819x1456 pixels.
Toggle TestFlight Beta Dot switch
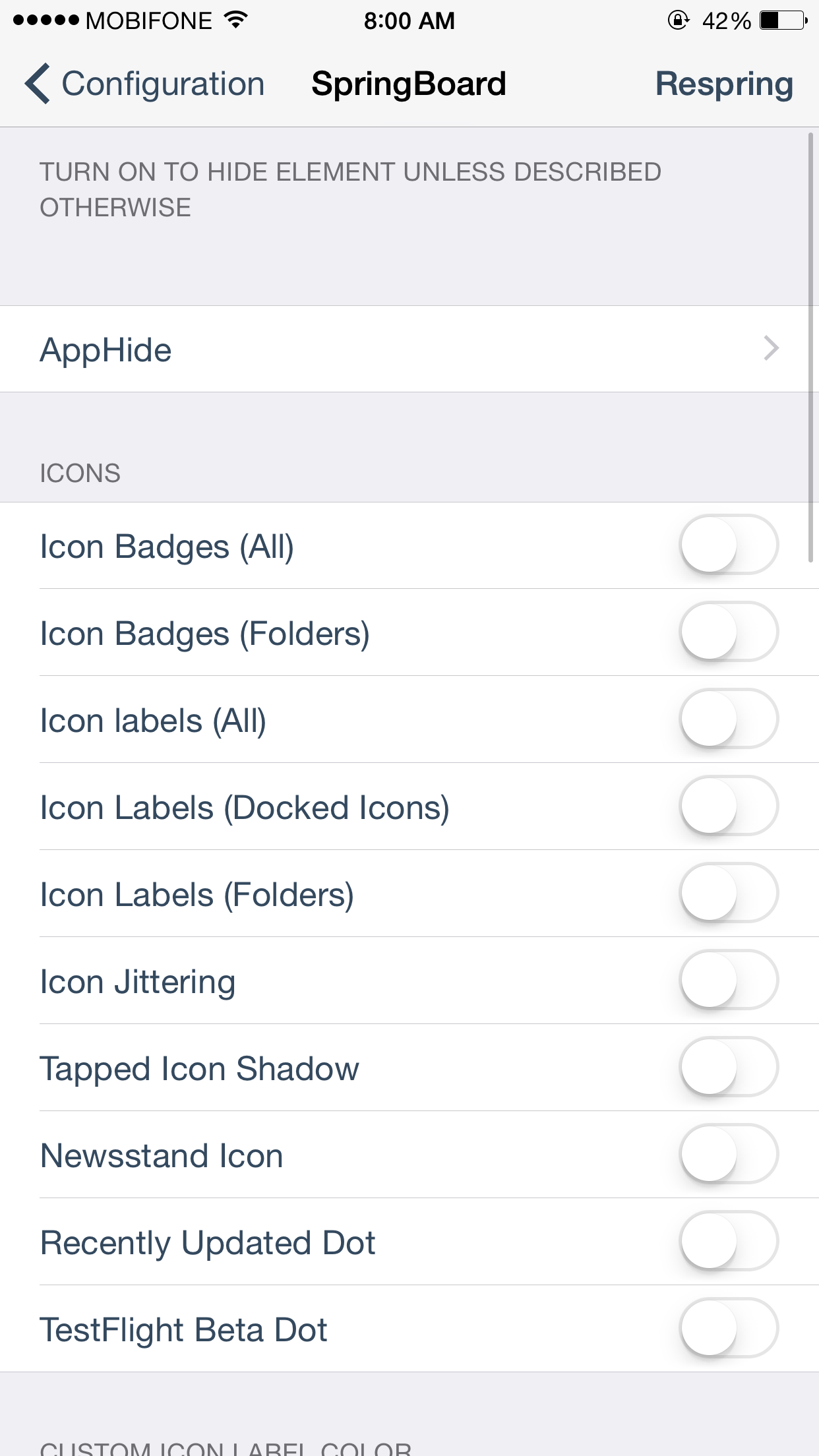point(729,1328)
